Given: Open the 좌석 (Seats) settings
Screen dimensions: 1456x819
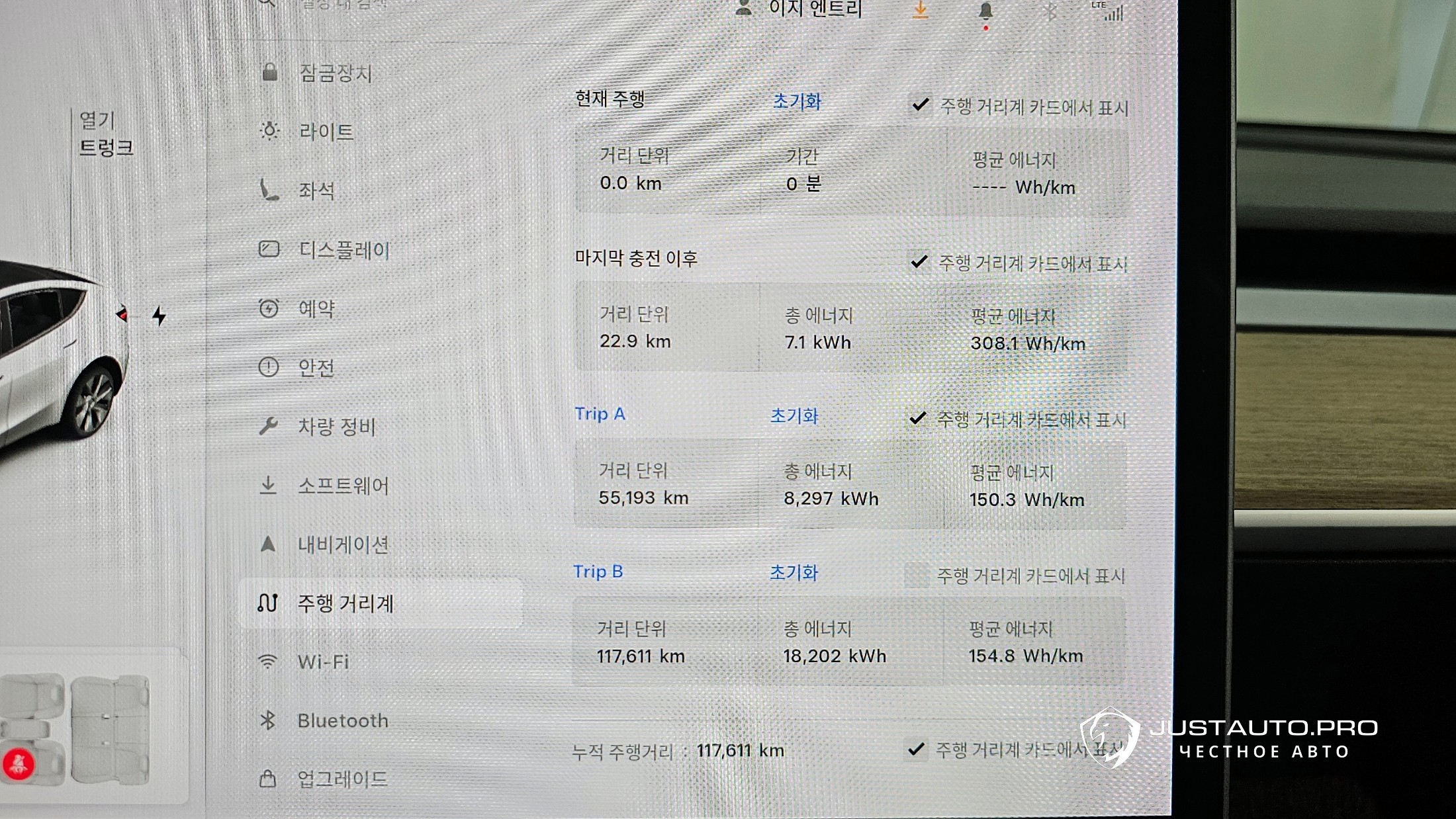Looking at the screenshot, I should 316,191.
